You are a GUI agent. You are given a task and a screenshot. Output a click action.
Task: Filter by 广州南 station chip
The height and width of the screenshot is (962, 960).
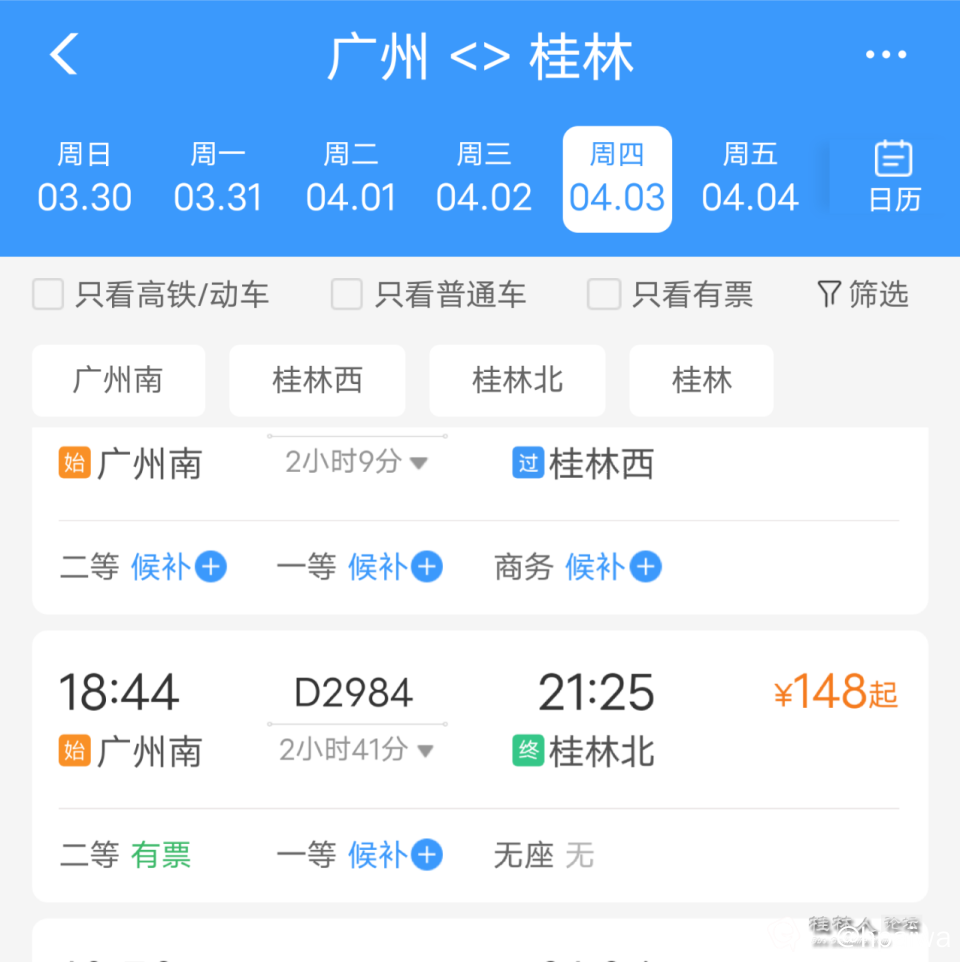pyautogui.click(x=118, y=381)
